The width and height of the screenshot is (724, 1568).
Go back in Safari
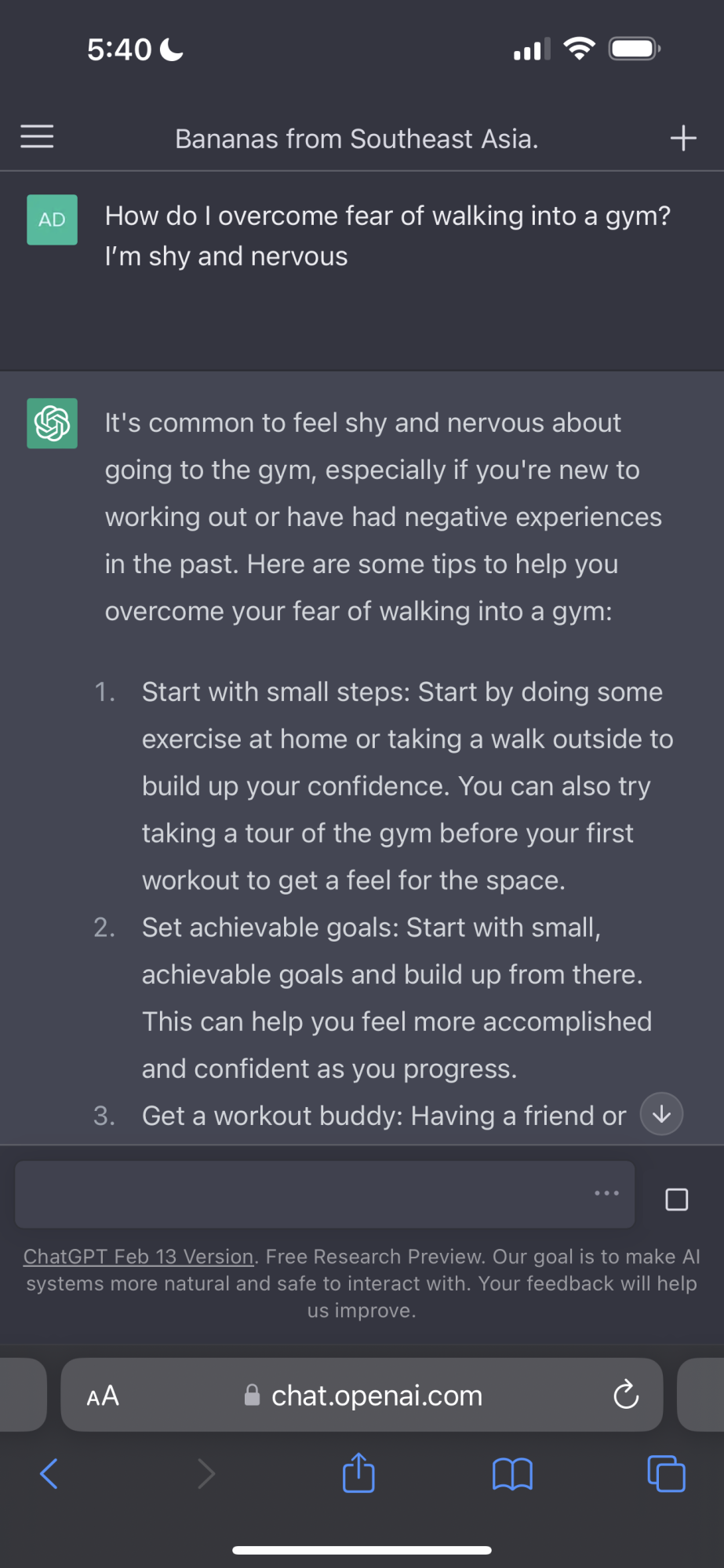point(49,1474)
